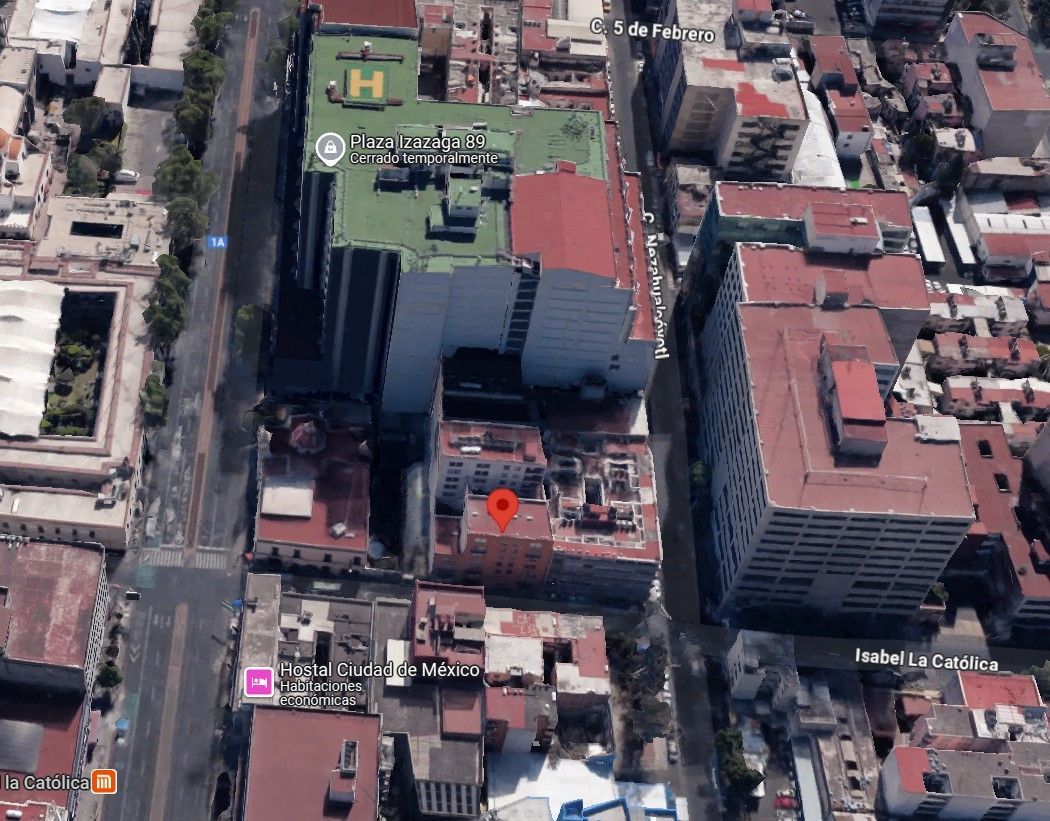Open the Plaza Izazaga 89 place marker
The image size is (1050, 821).
pyautogui.click(x=330, y=149)
